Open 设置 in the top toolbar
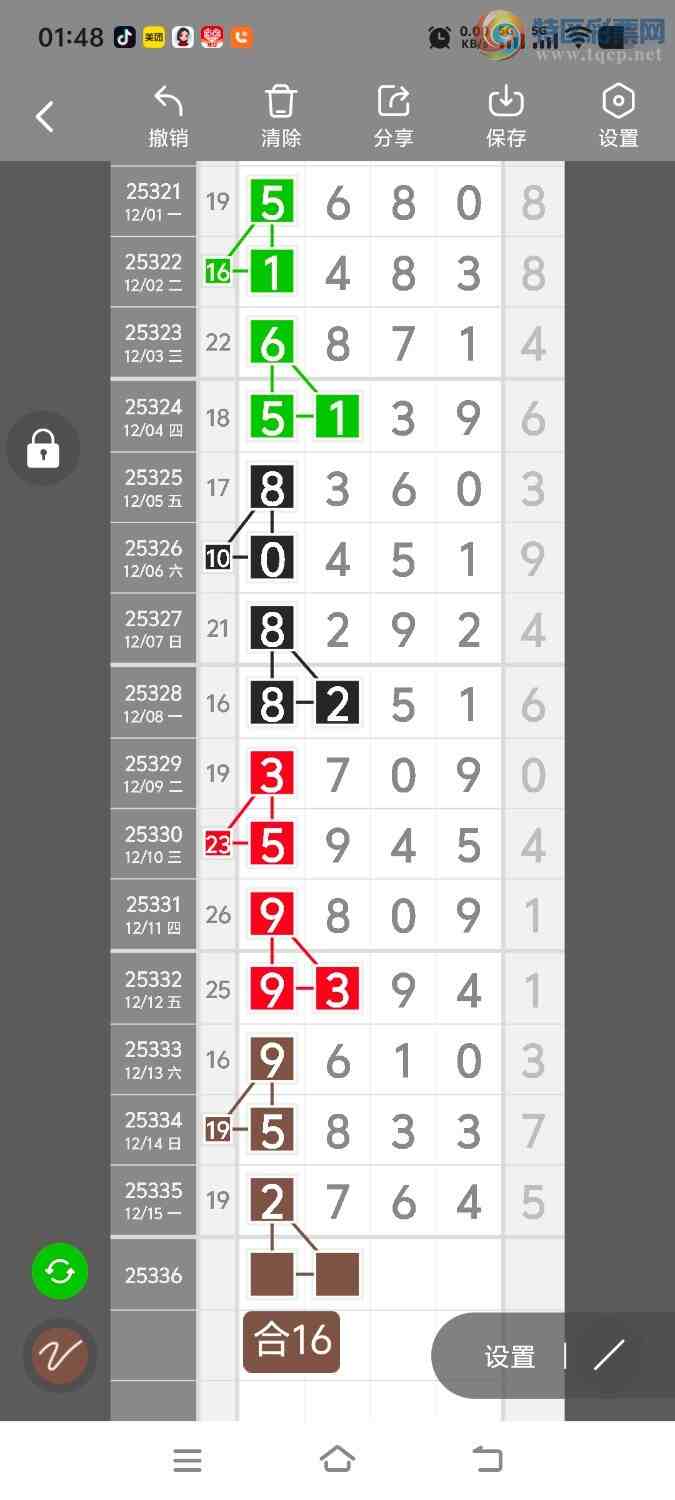 [618, 117]
